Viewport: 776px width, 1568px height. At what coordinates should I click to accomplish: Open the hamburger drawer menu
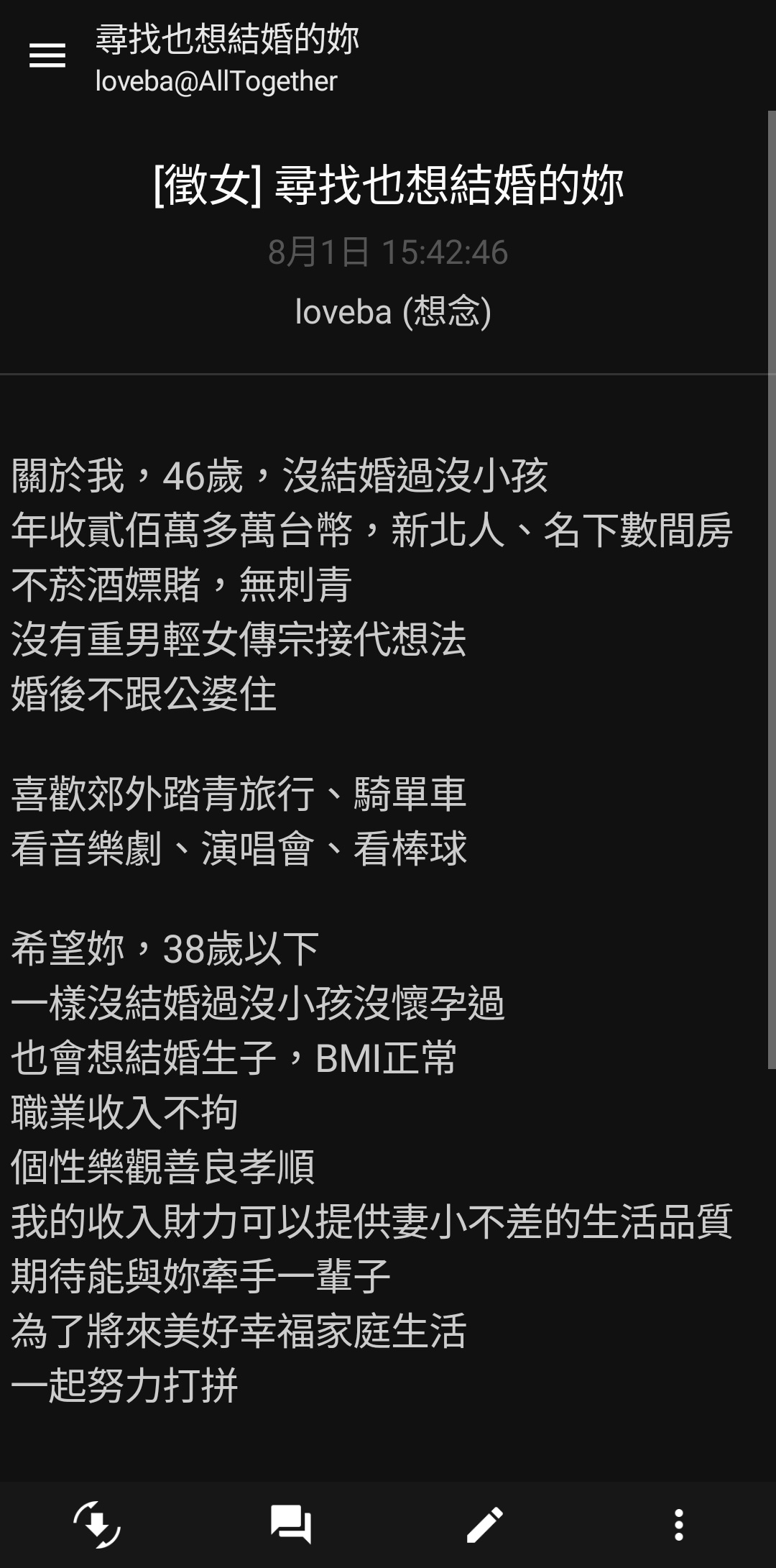pos(47,55)
